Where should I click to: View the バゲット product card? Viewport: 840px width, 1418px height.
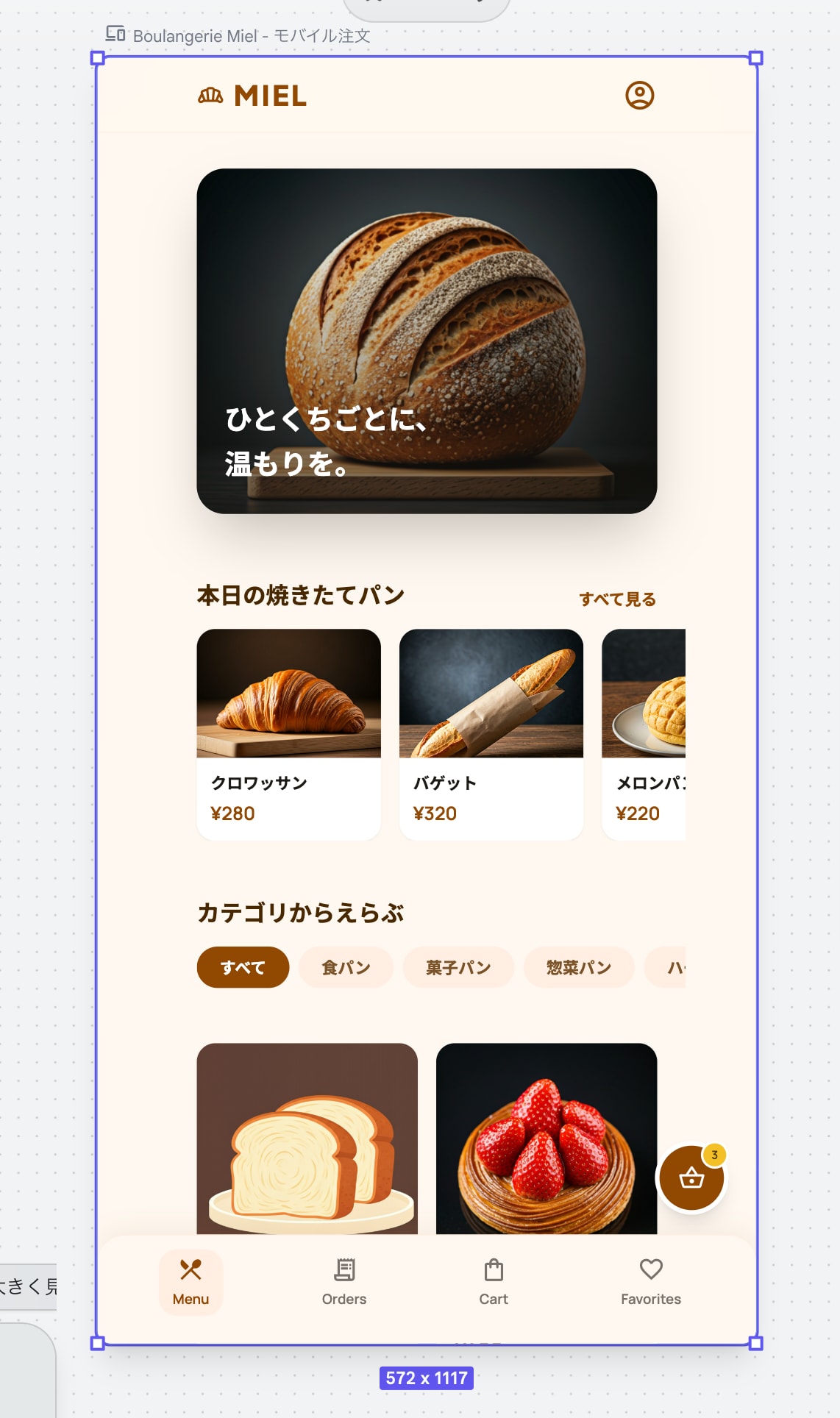coord(491,733)
